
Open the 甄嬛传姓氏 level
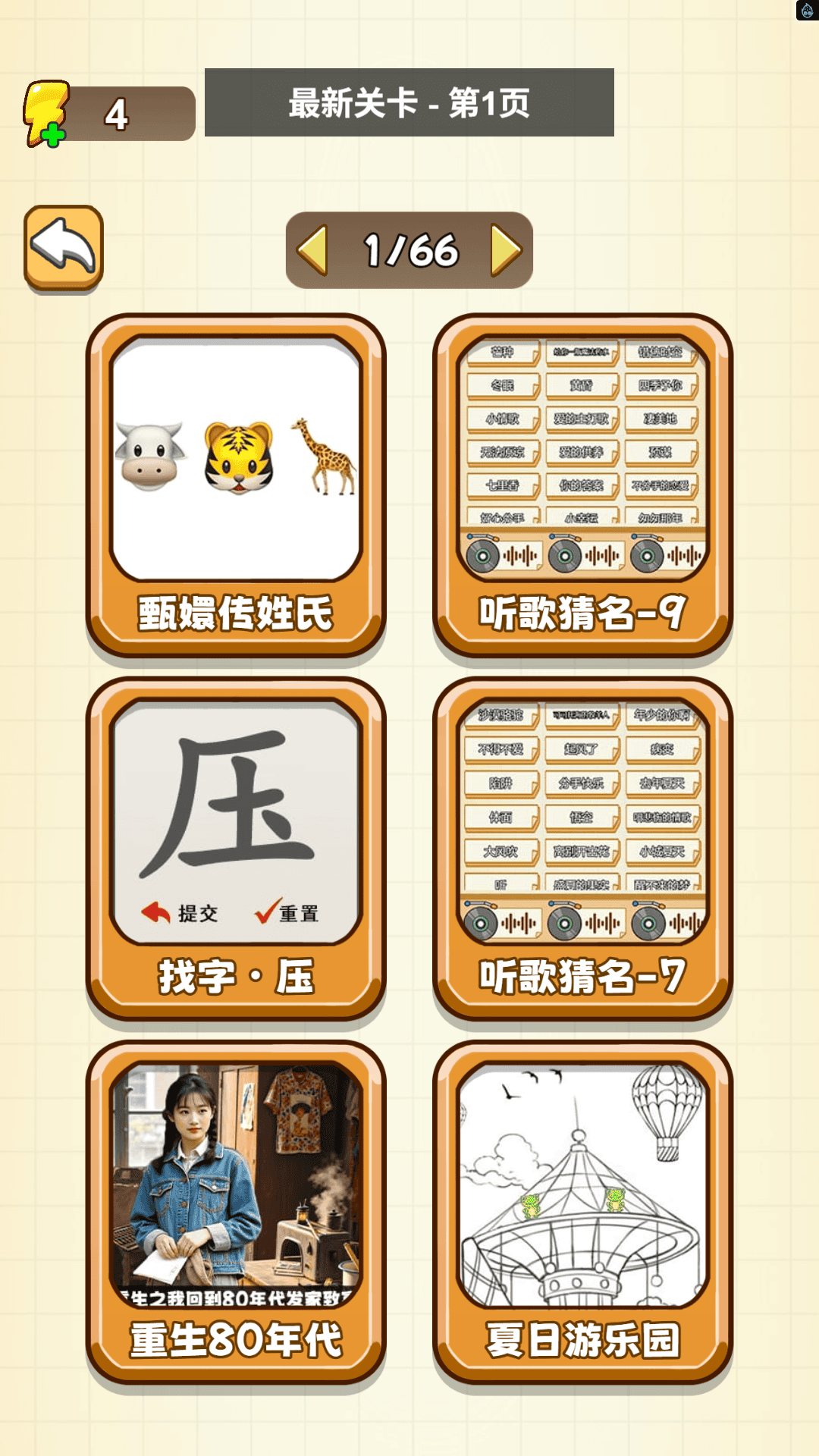coord(236,485)
